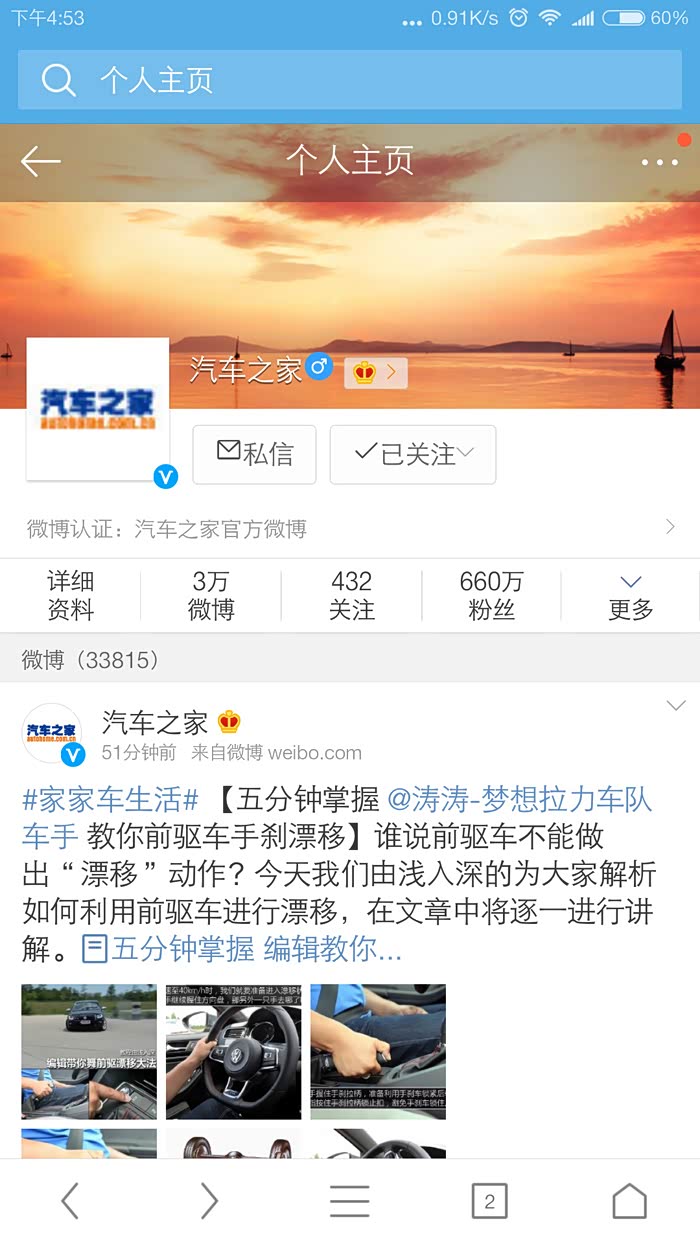Viewport: 700px width, 1244px height.
Task: Go back using the header arrow
Action: pyautogui.click(x=41, y=161)
